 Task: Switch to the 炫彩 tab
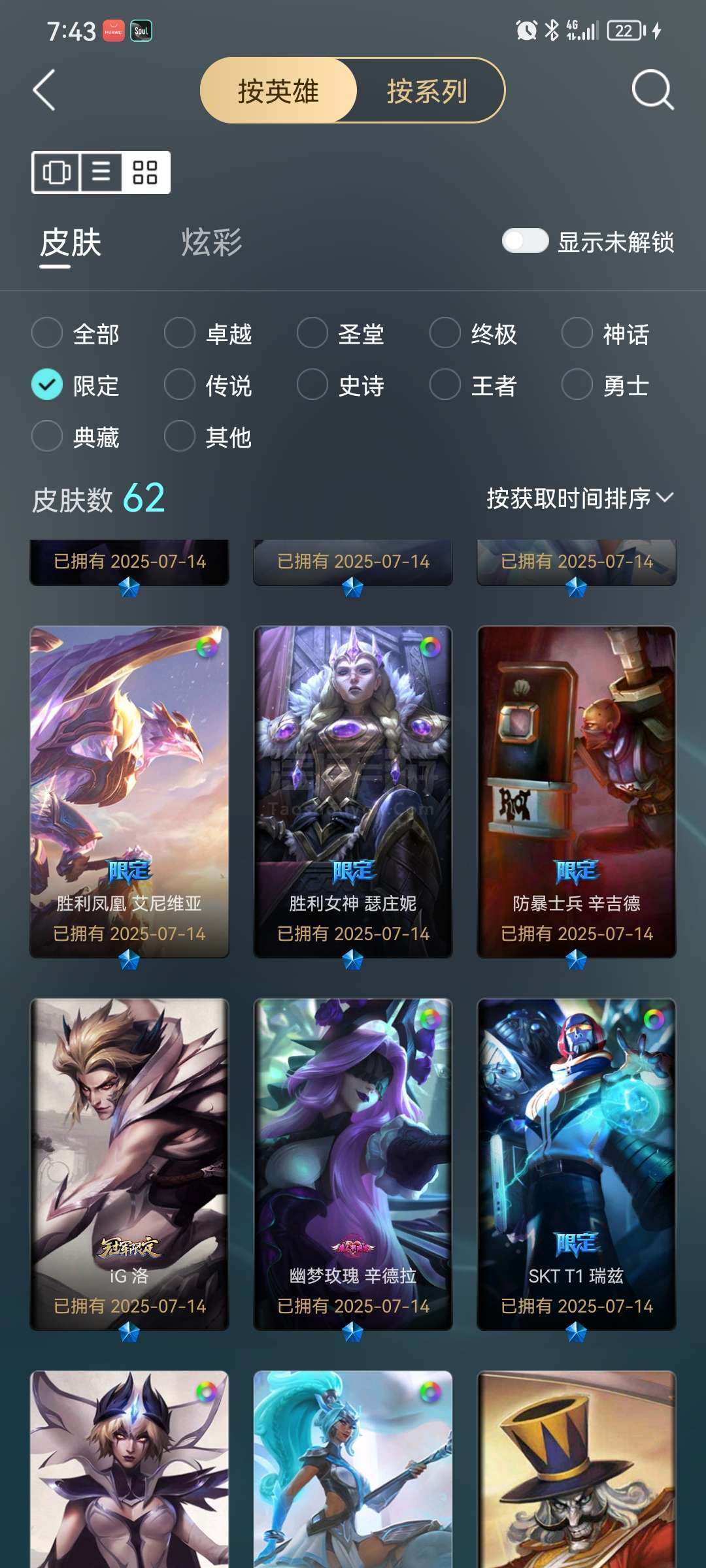tap(211, 243)
